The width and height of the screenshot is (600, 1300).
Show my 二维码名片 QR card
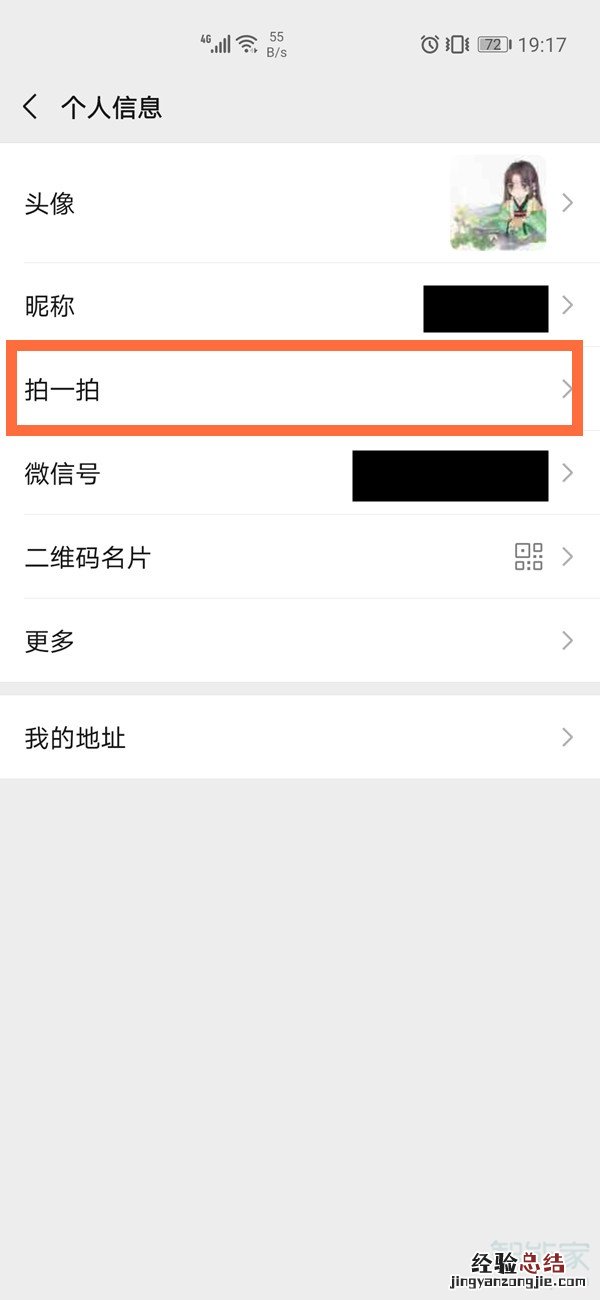tap(300, 557)
